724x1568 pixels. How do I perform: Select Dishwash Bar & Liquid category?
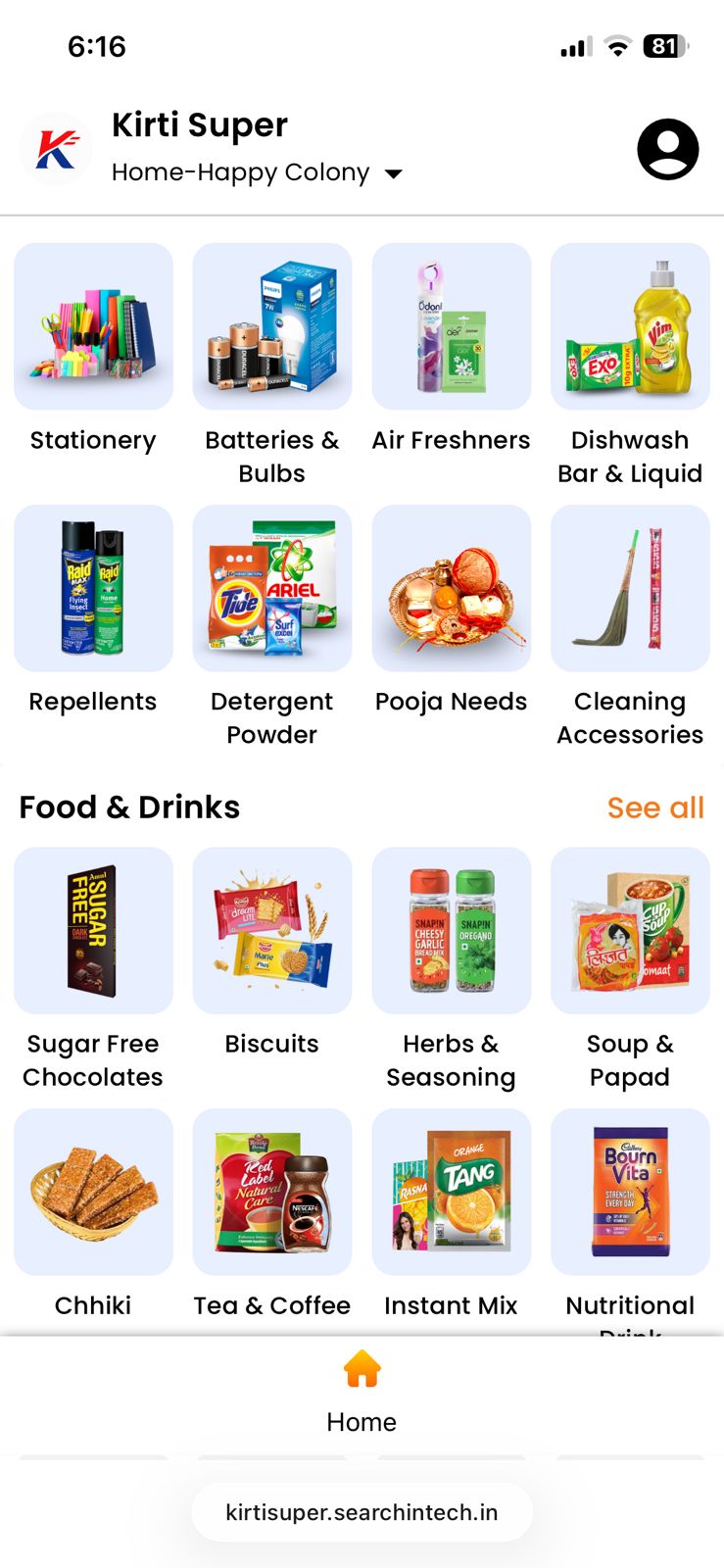[630, 327]
